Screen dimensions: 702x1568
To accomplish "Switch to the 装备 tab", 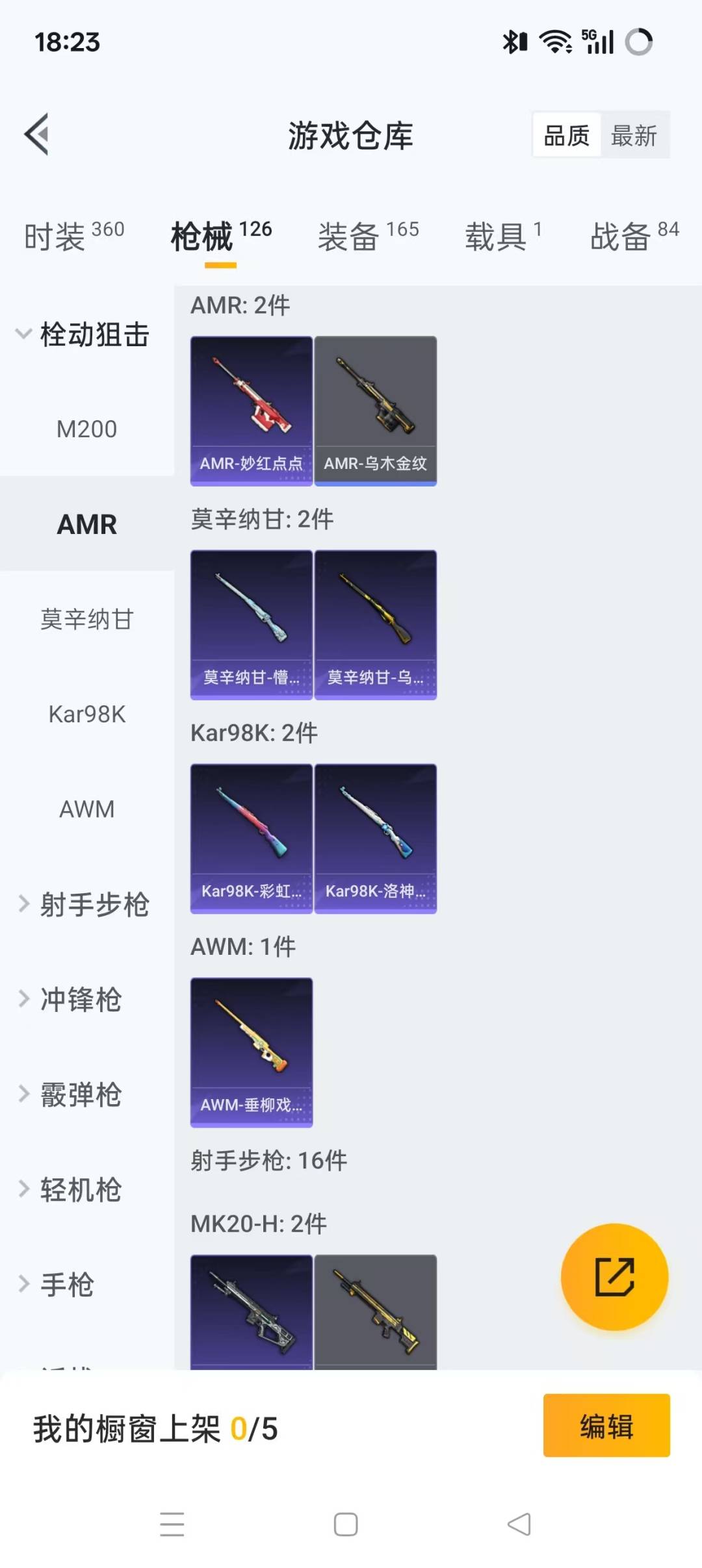I will point(348,237).
